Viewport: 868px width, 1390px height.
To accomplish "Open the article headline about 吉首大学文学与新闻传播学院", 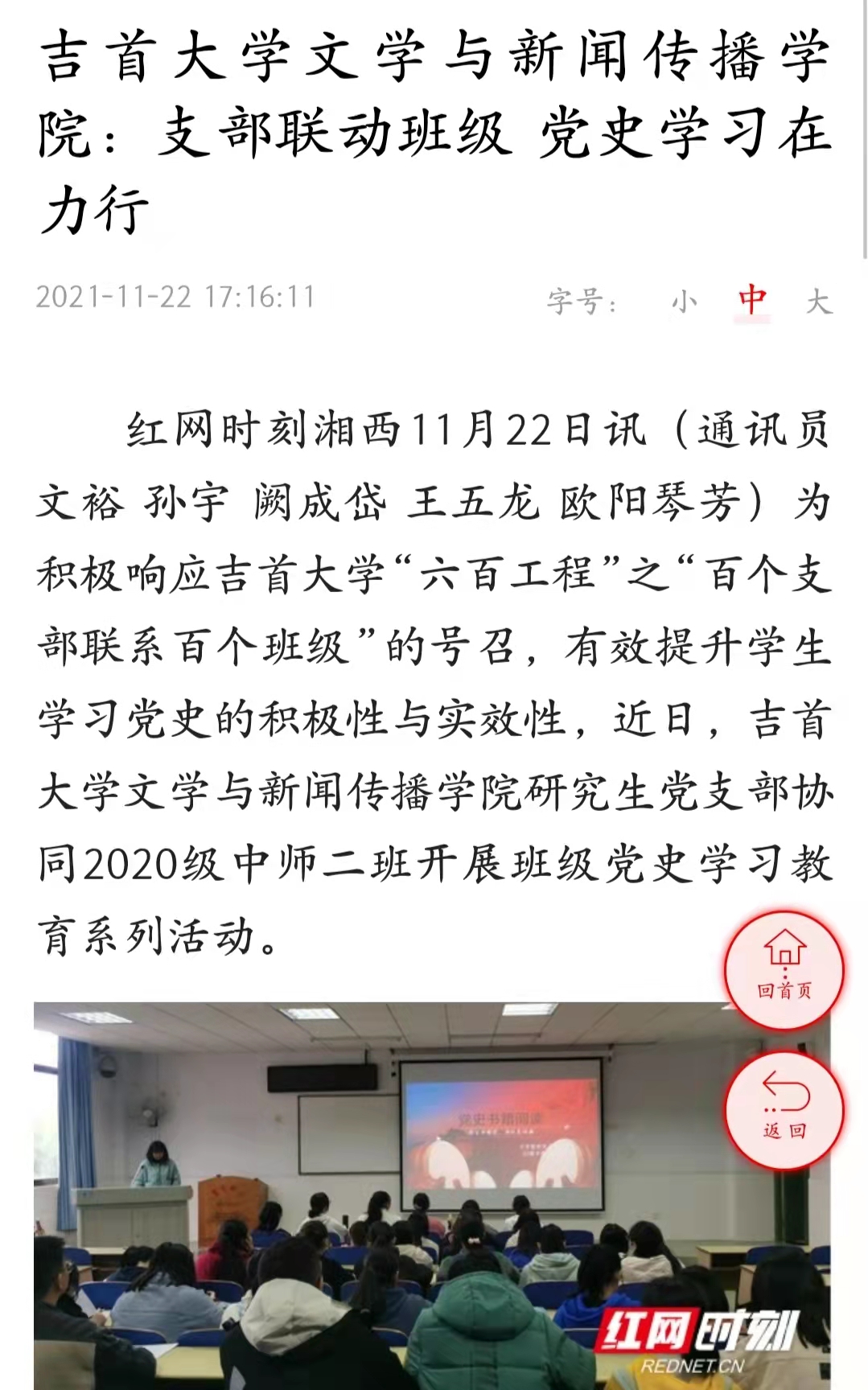I will coord(434,129).
